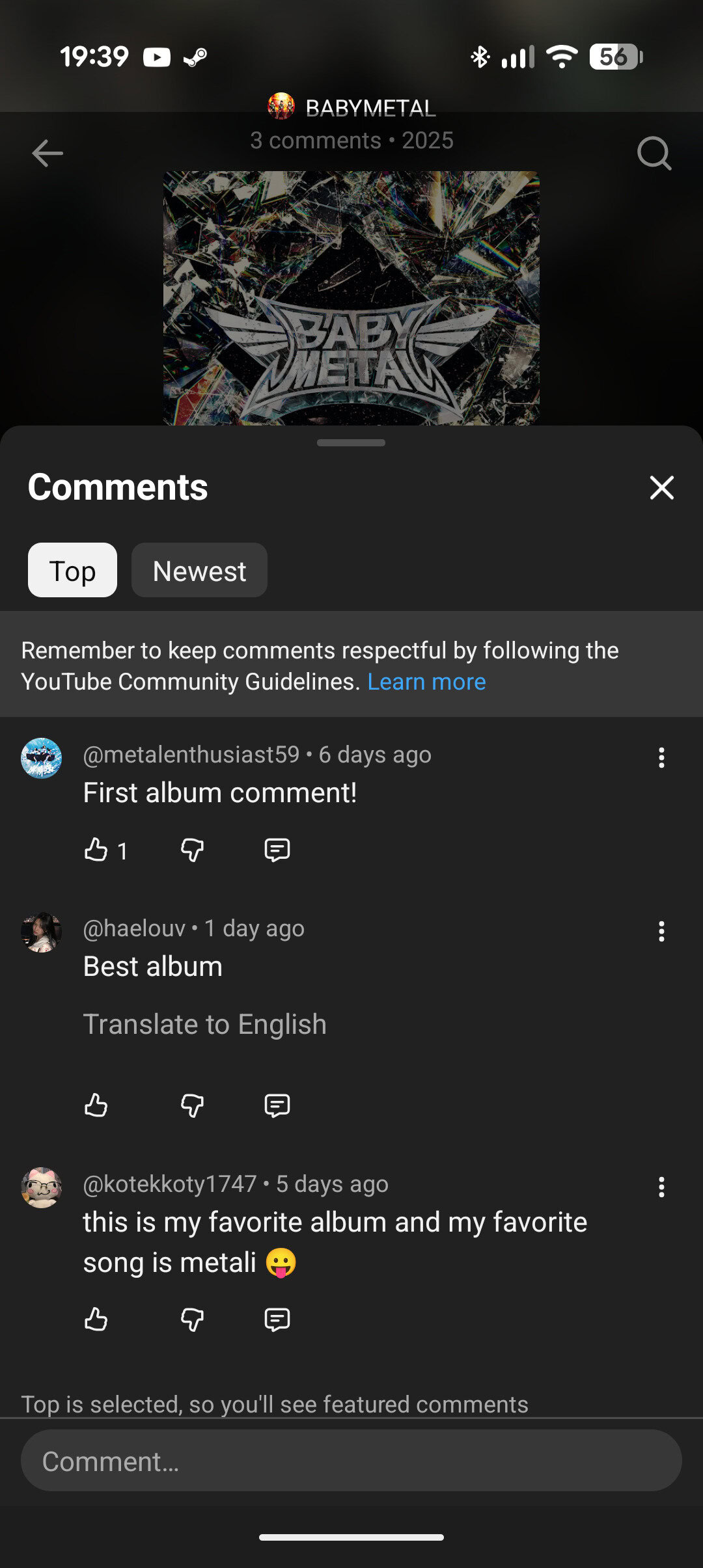This screenshot has height=1568, width=703.
Task: Open options menu on metalenthusiast59's comment
Action: tap(661, 757)
